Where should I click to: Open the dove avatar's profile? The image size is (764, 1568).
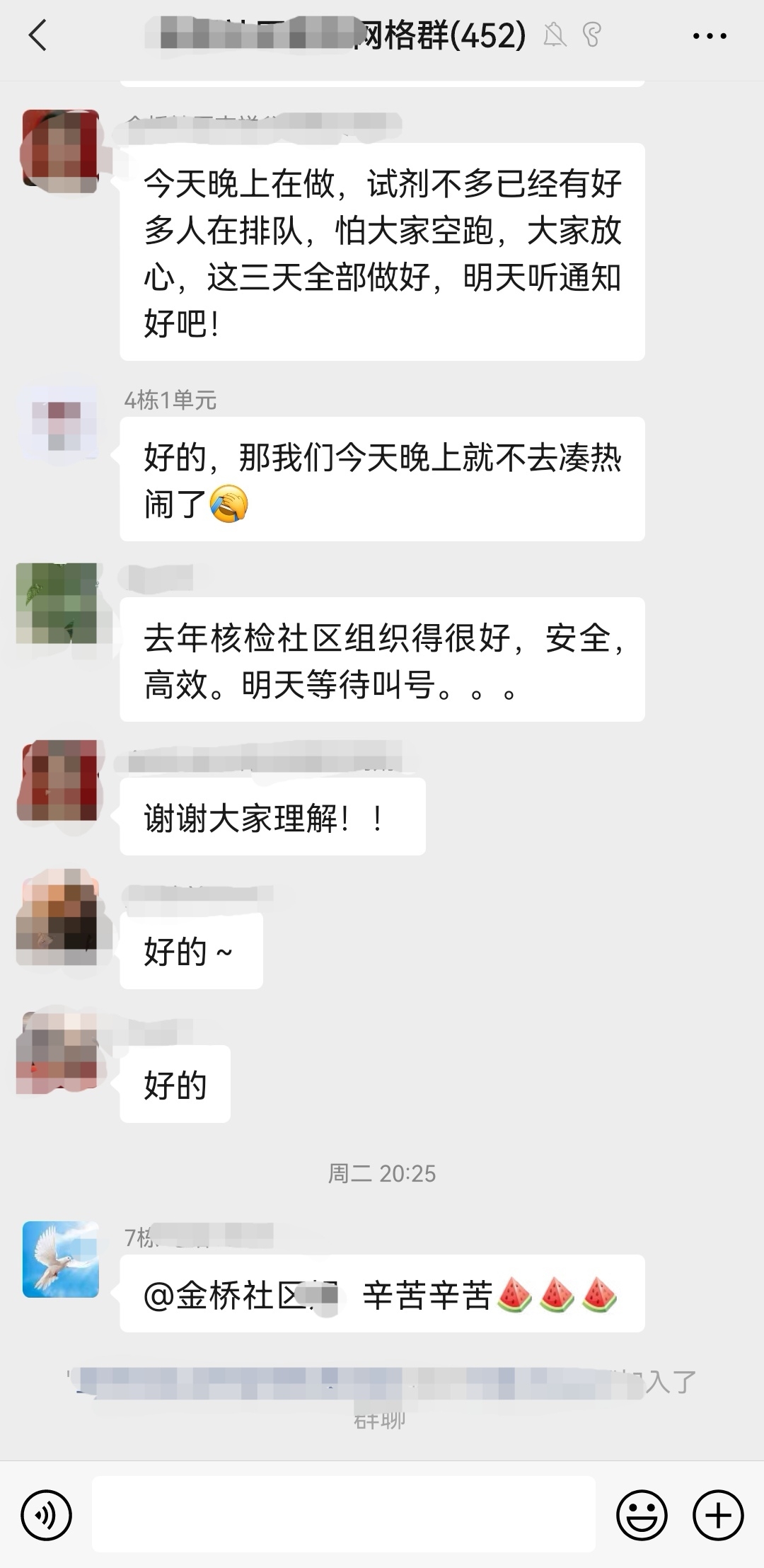[61, 1259]
